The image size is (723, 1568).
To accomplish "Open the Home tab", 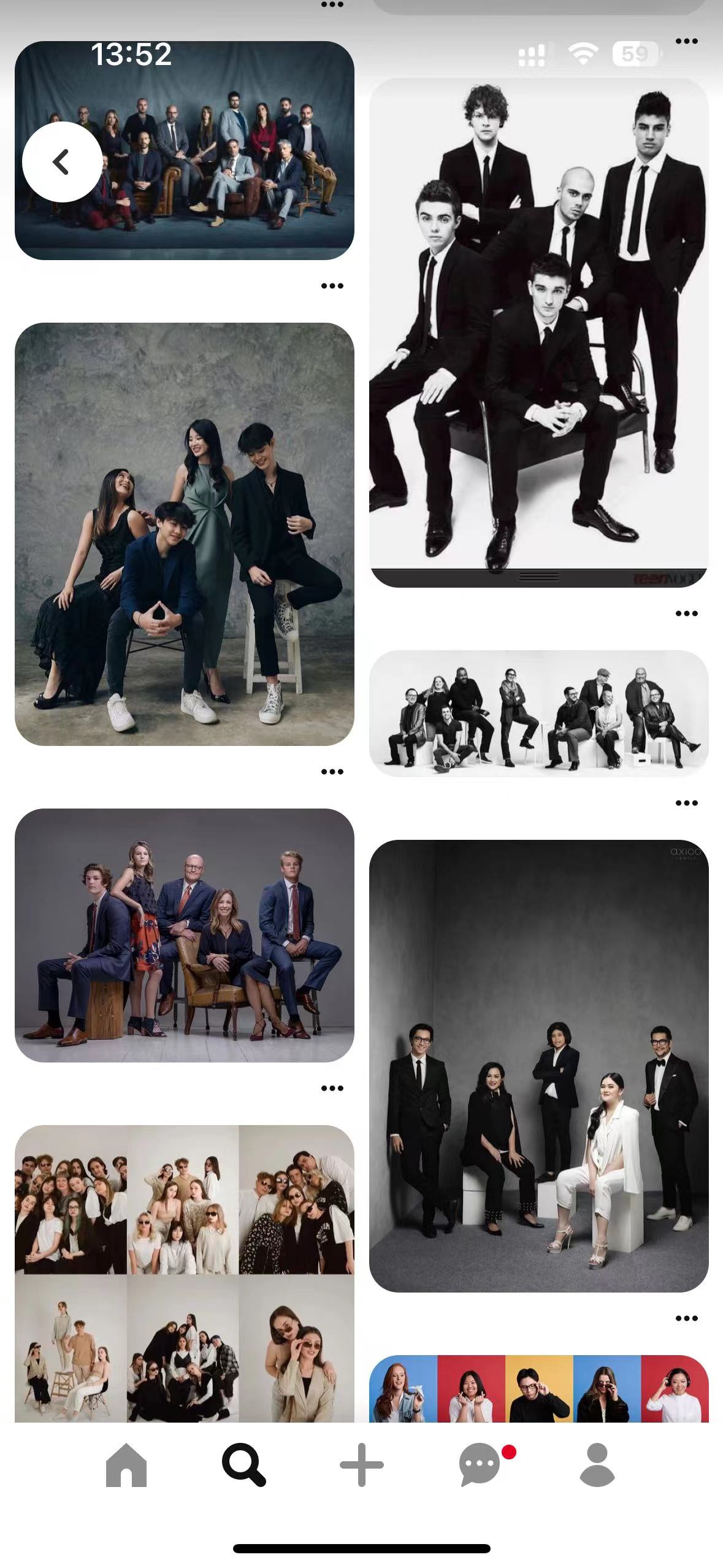I will [126, 1465].
